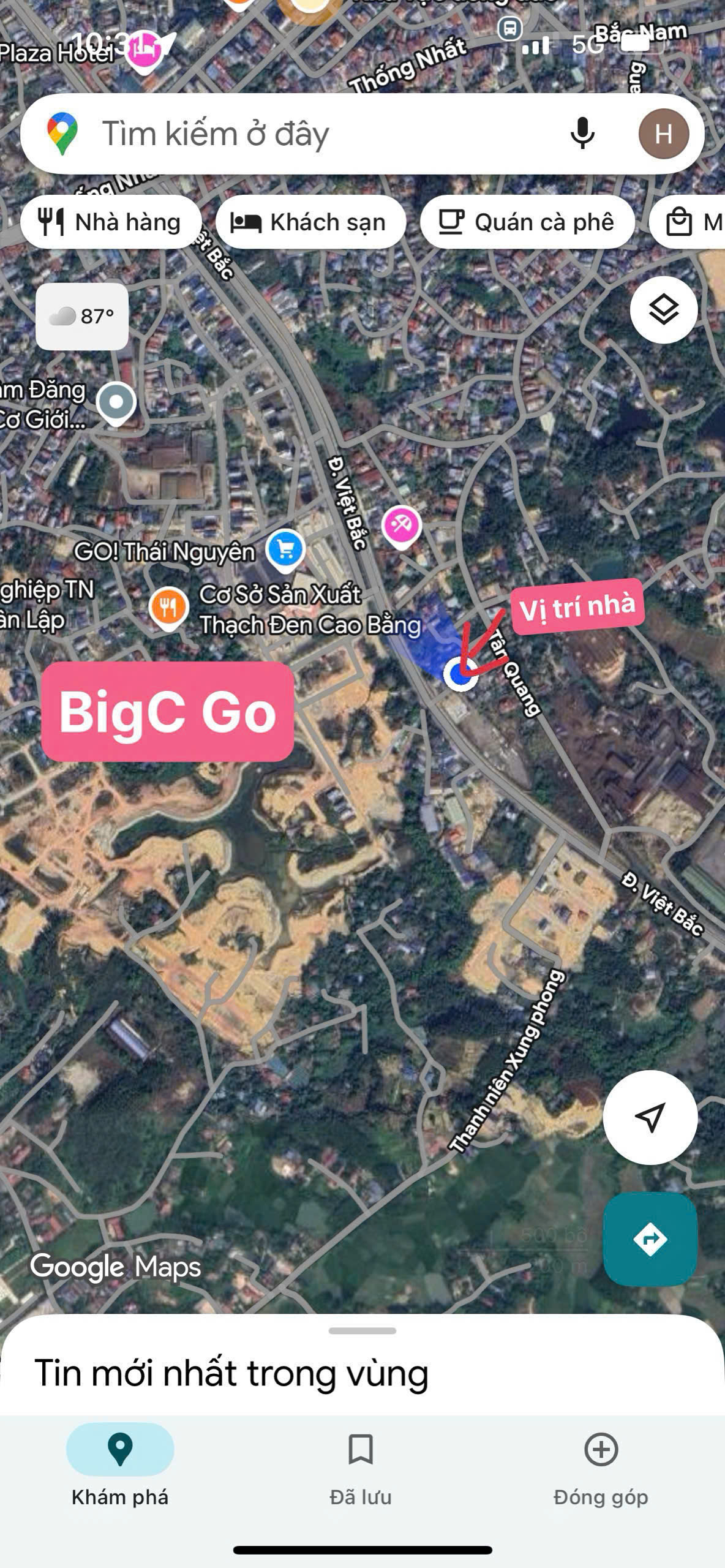Open the pink pin east of Đ. Việt Bắc

pos(401,527)
